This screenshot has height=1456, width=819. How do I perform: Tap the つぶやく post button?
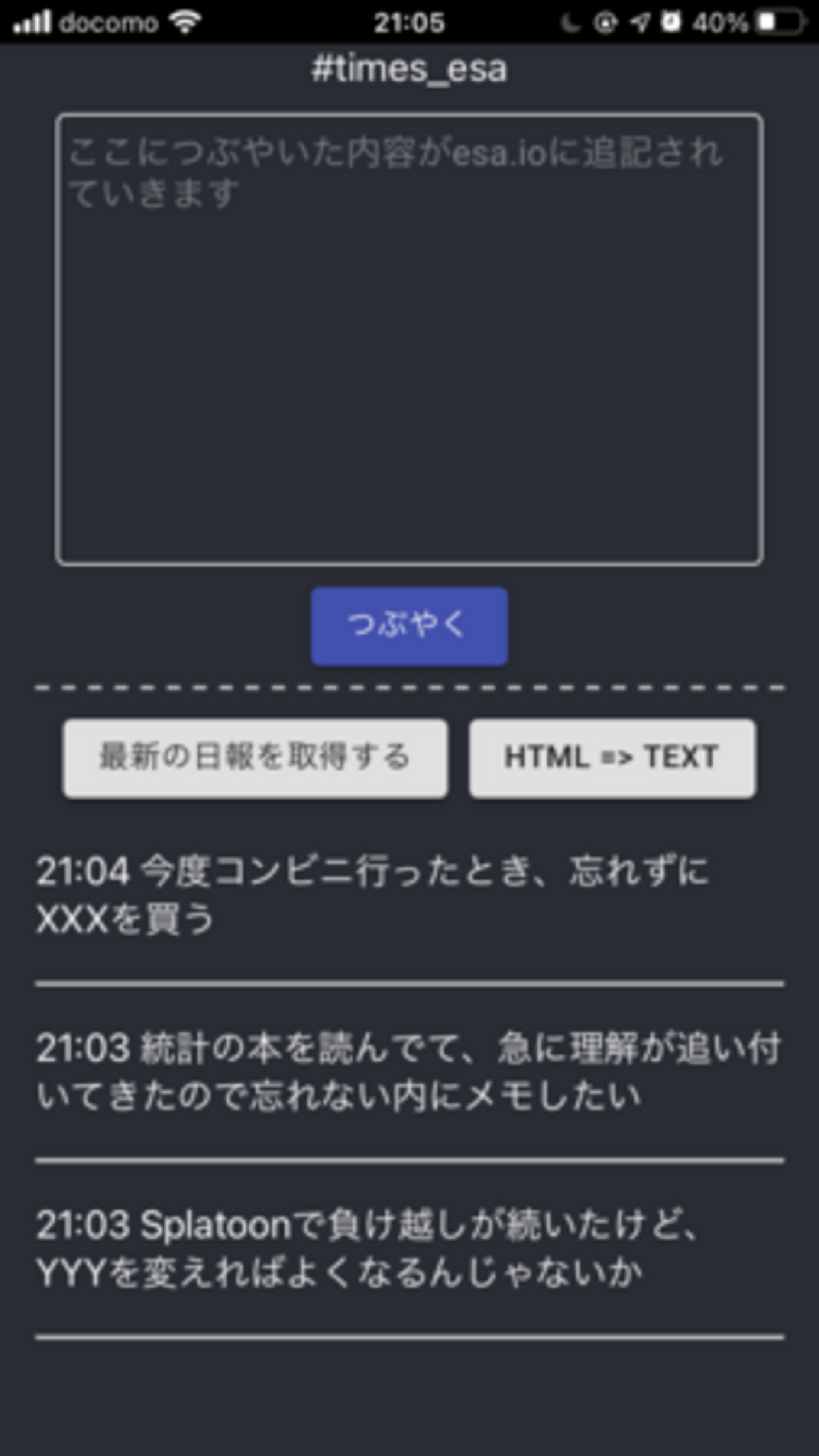tap(409, 626)
